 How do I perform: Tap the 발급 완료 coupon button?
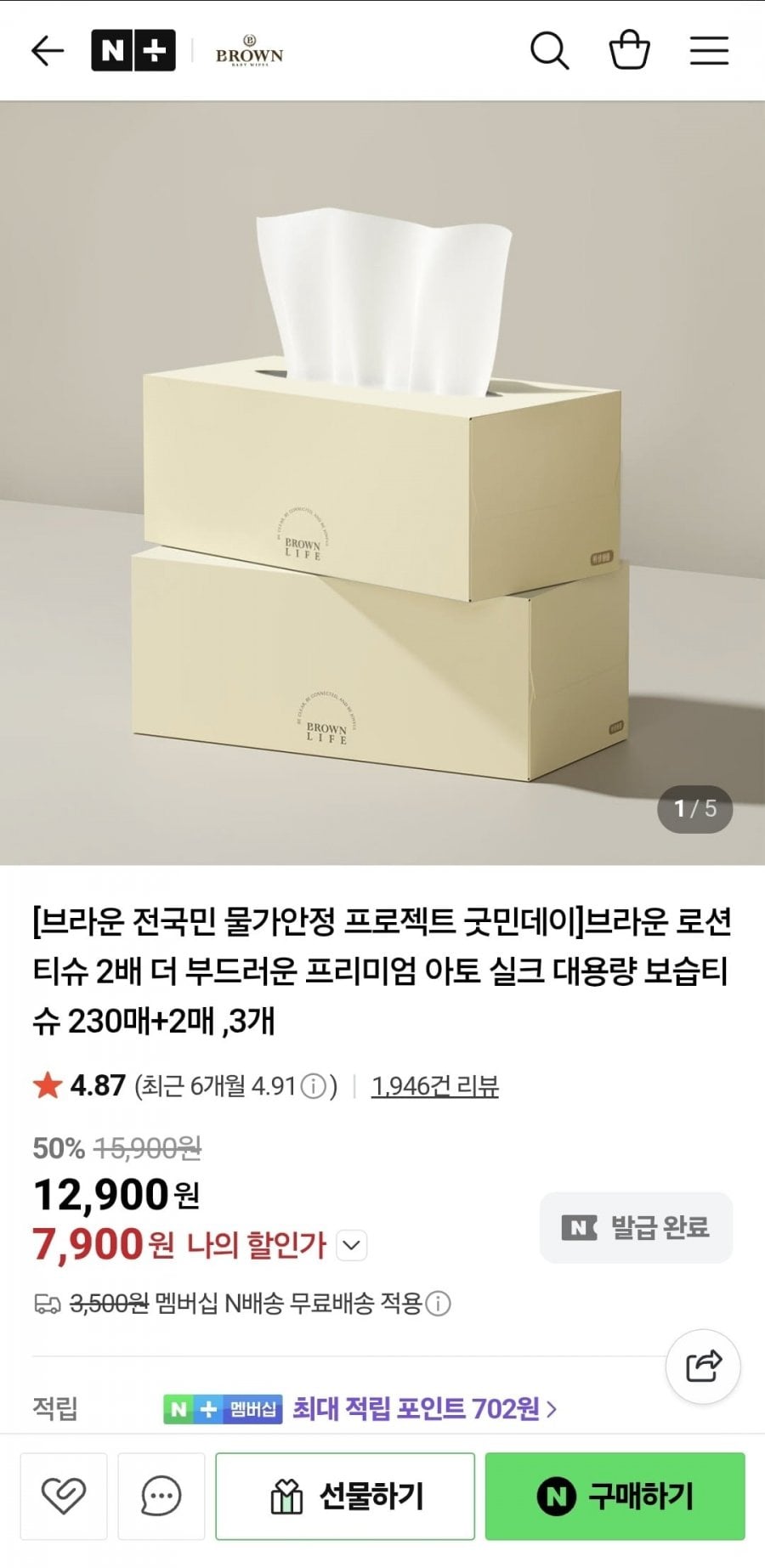coord(636,1227)
